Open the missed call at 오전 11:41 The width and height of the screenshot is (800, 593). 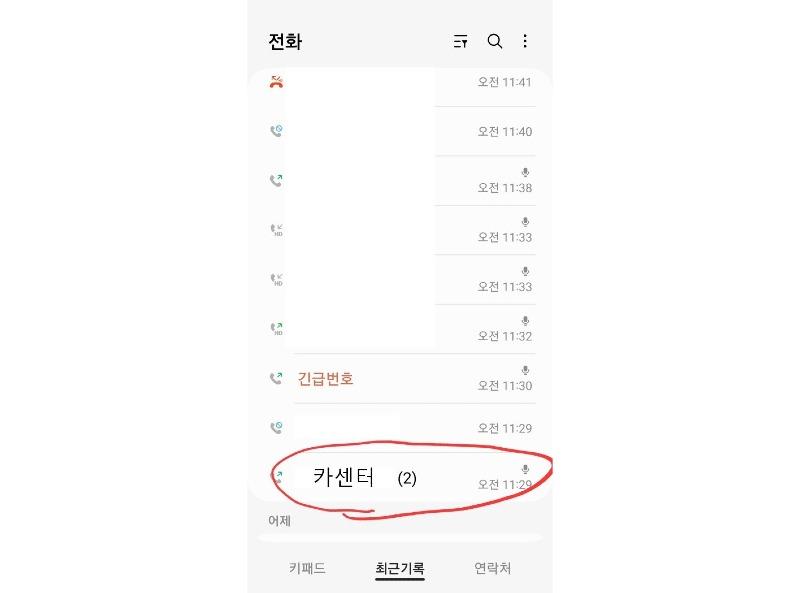coord(400,82)
